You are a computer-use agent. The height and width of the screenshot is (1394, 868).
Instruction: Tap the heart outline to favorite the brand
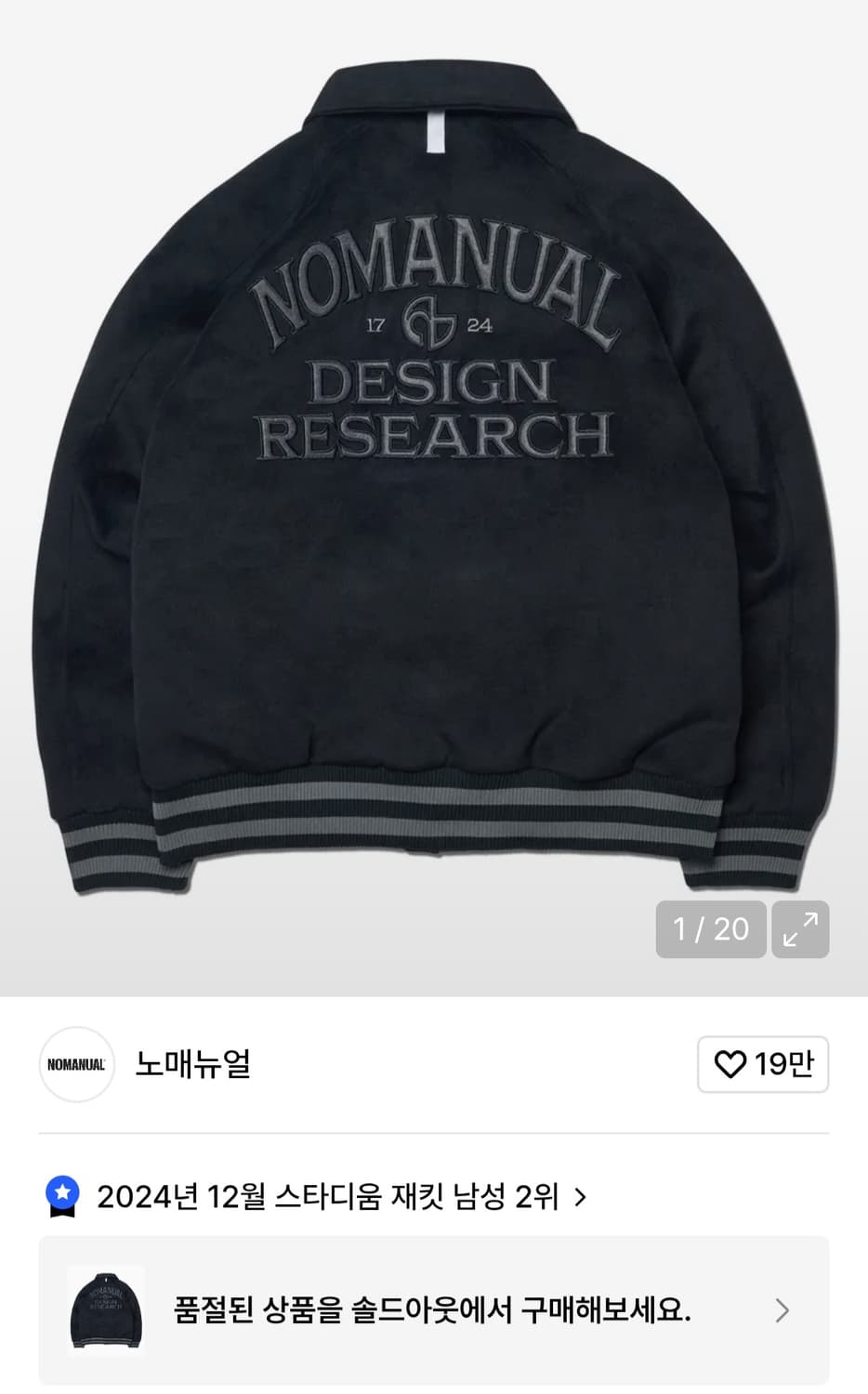point(731,1065)
